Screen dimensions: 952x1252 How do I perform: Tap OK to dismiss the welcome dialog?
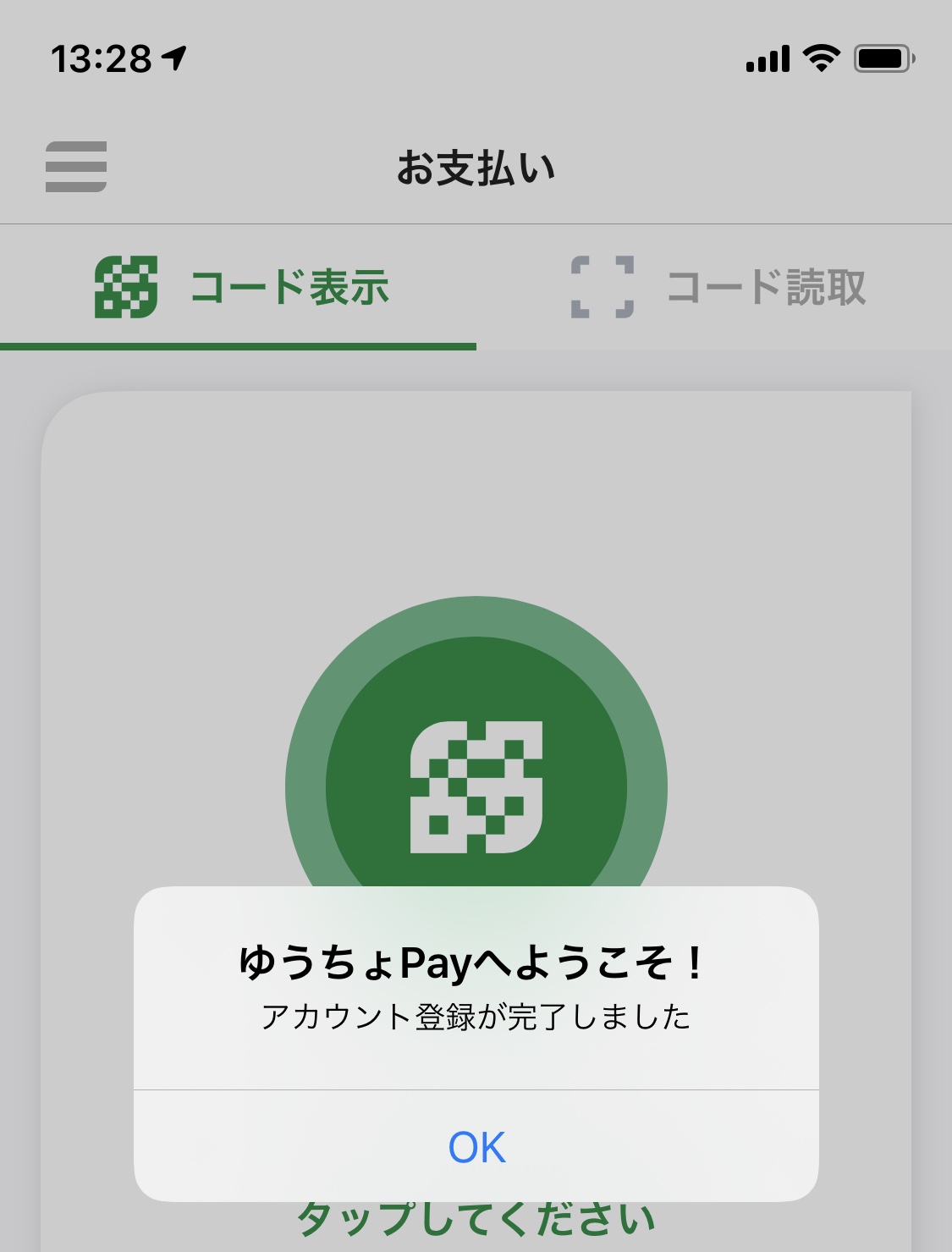(476, 1147)
